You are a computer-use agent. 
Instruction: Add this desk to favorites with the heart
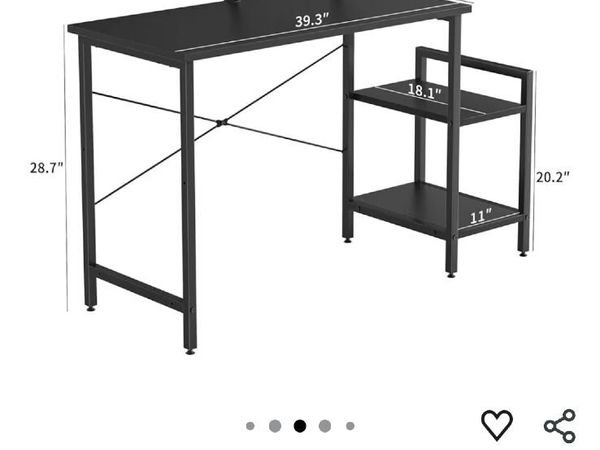pyautogui.click(x=496, y=425)
